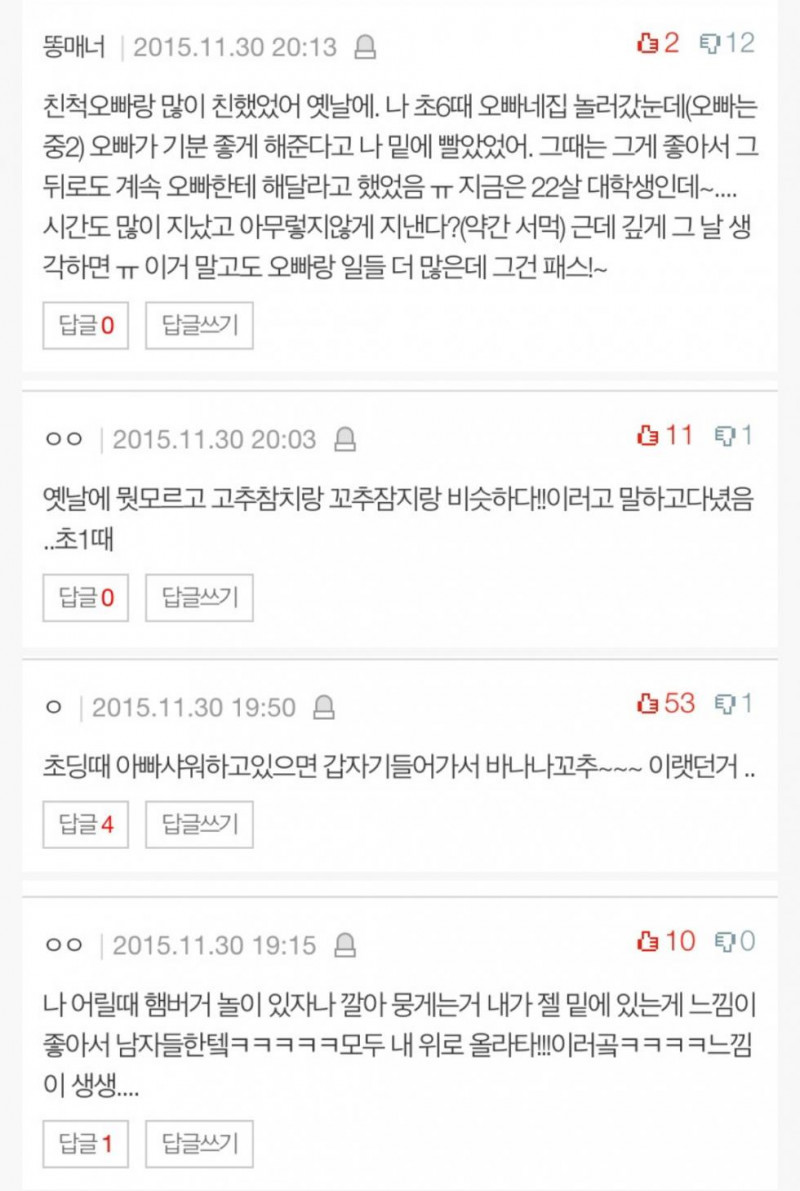
Task: Report the comment posted at 19:50
Action: click(x=323, y=708)
